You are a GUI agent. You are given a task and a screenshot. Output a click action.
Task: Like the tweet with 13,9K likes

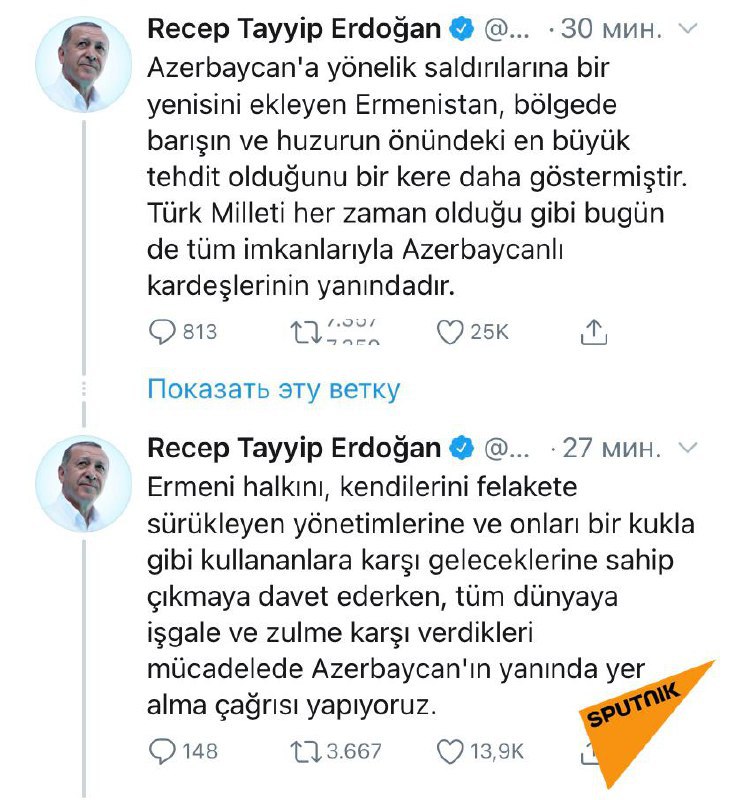pyautogui.click(x=449, y=750)
